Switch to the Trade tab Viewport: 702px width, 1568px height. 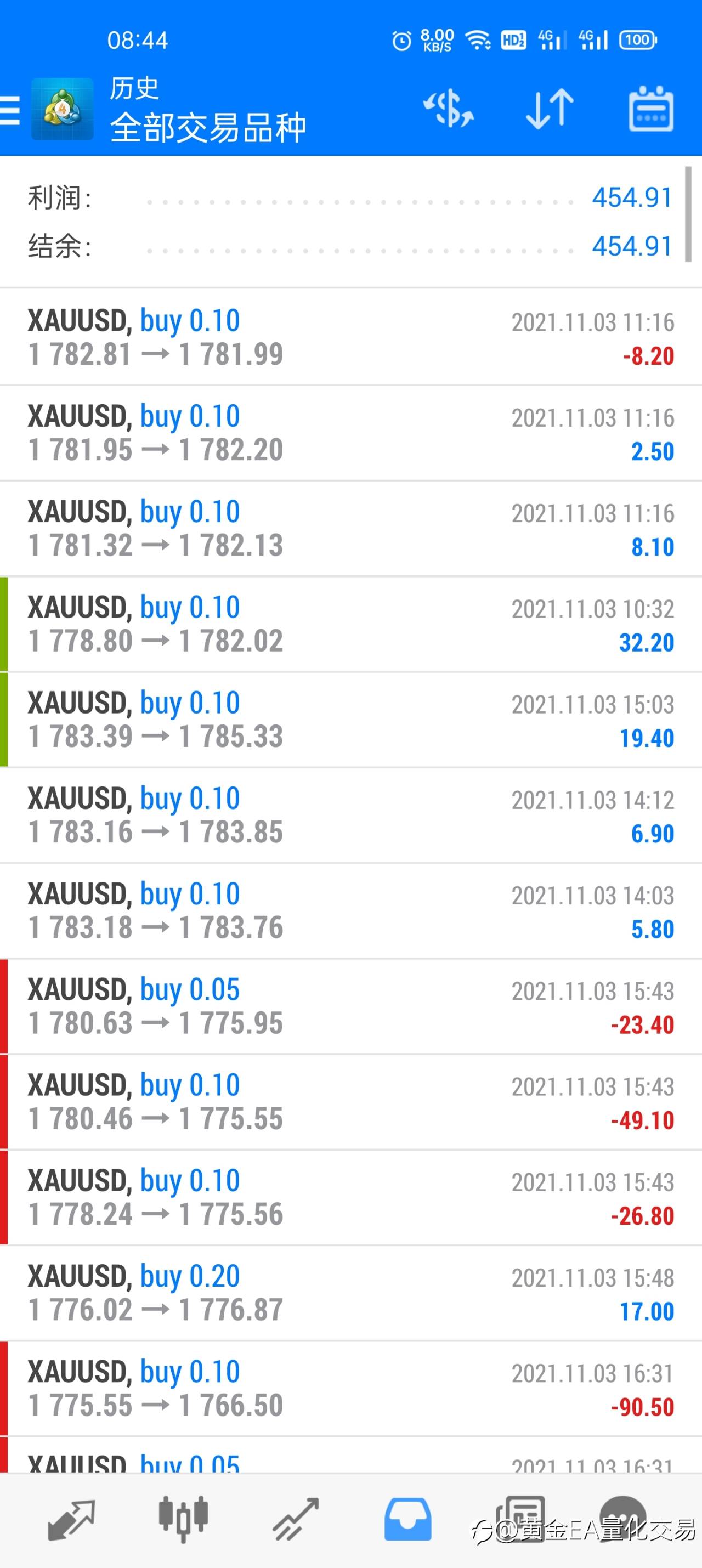coord(295,1519)
